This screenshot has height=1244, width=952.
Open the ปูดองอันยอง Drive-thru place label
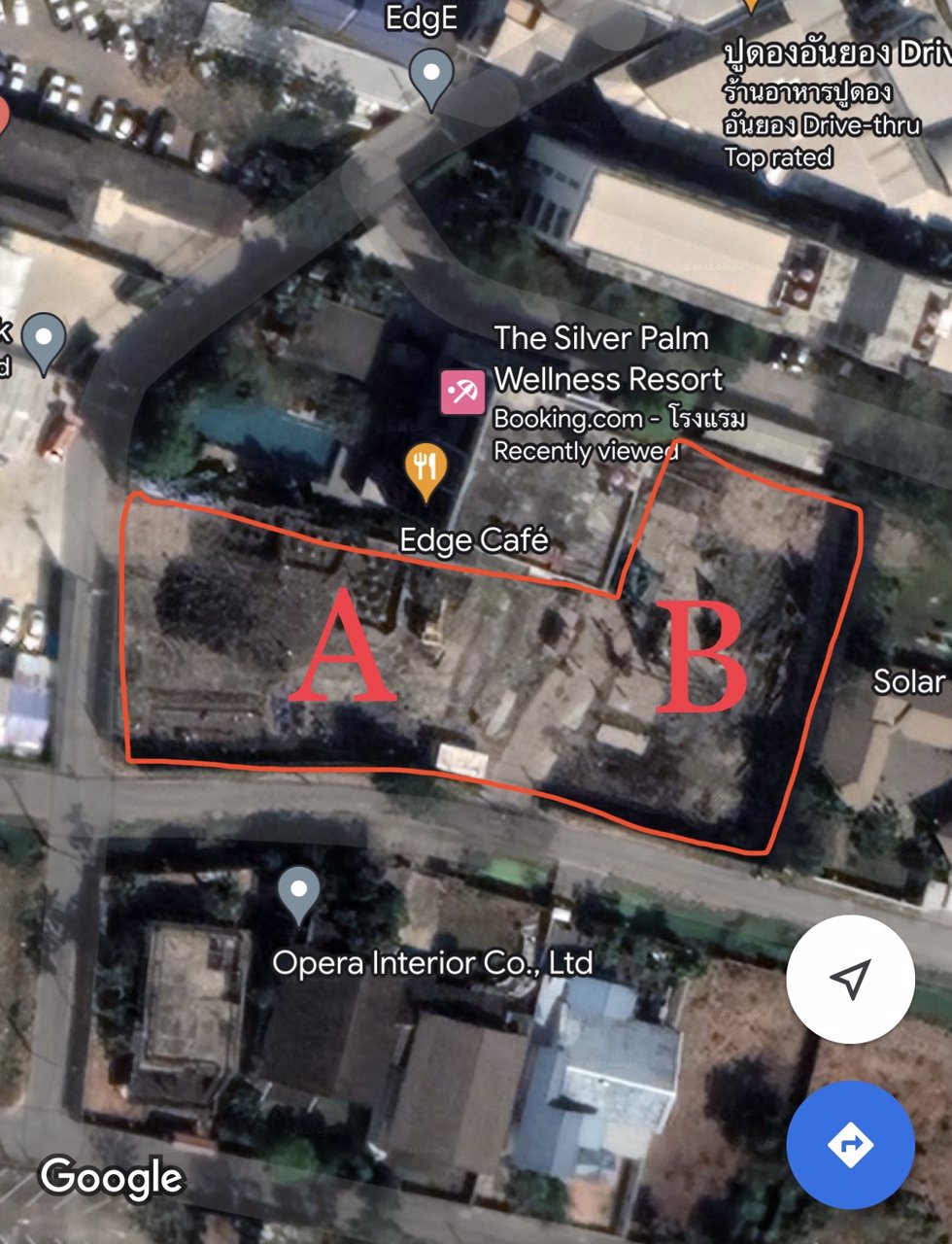point(835,52)
